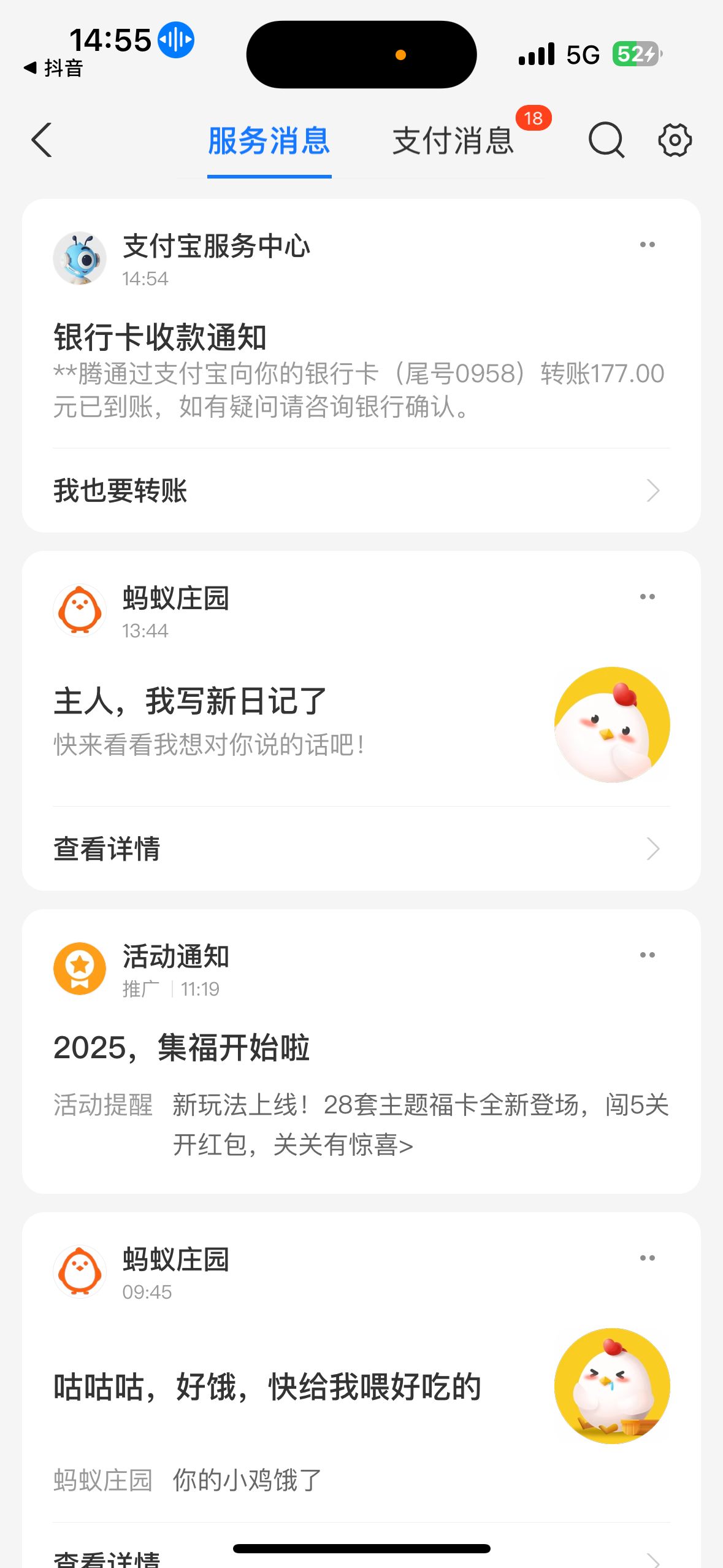Open the search magnifier icon
The height and width of the screenshot is (1568, 723).
coord(606,140)
